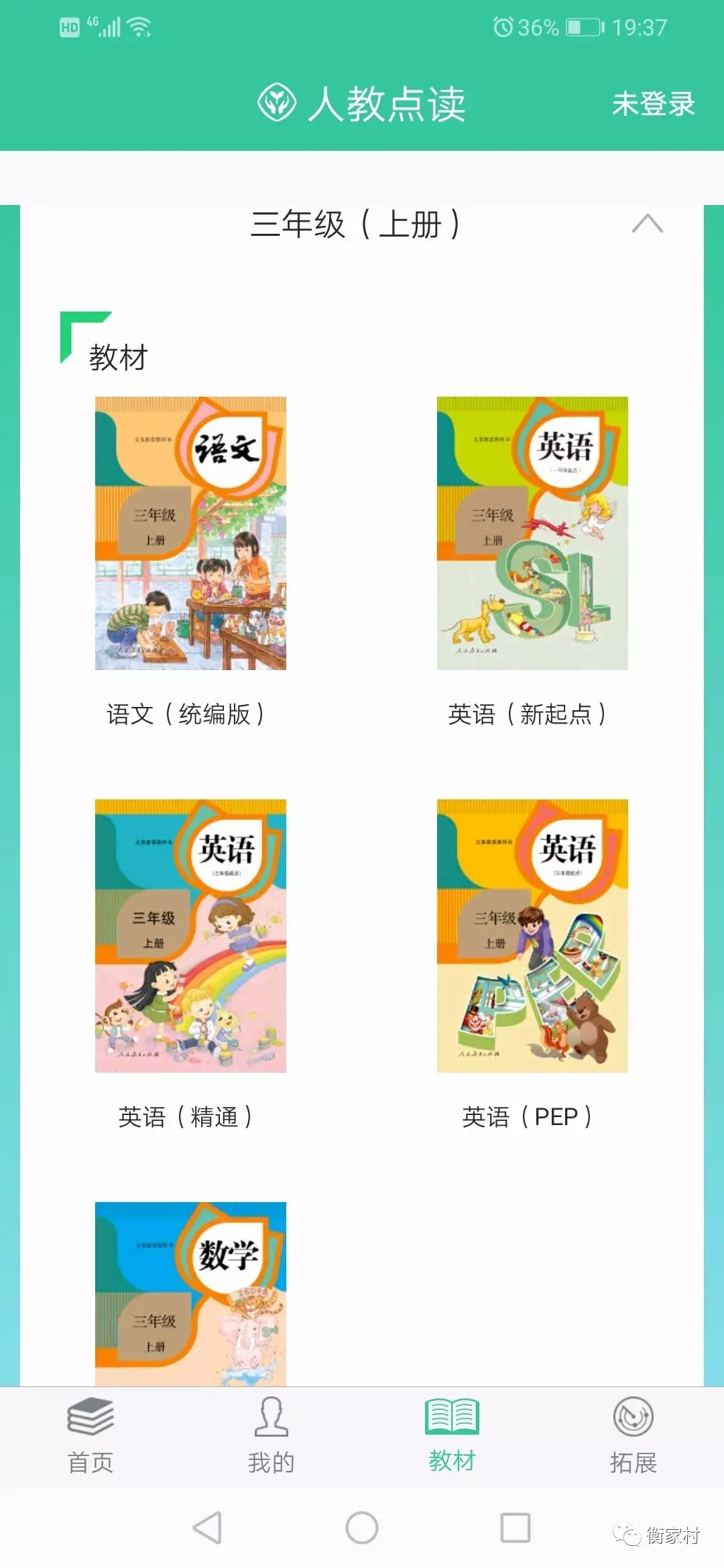Tap 未登录 to log in
Viewport: 724px width, 1568px height.
pos(653,104)
